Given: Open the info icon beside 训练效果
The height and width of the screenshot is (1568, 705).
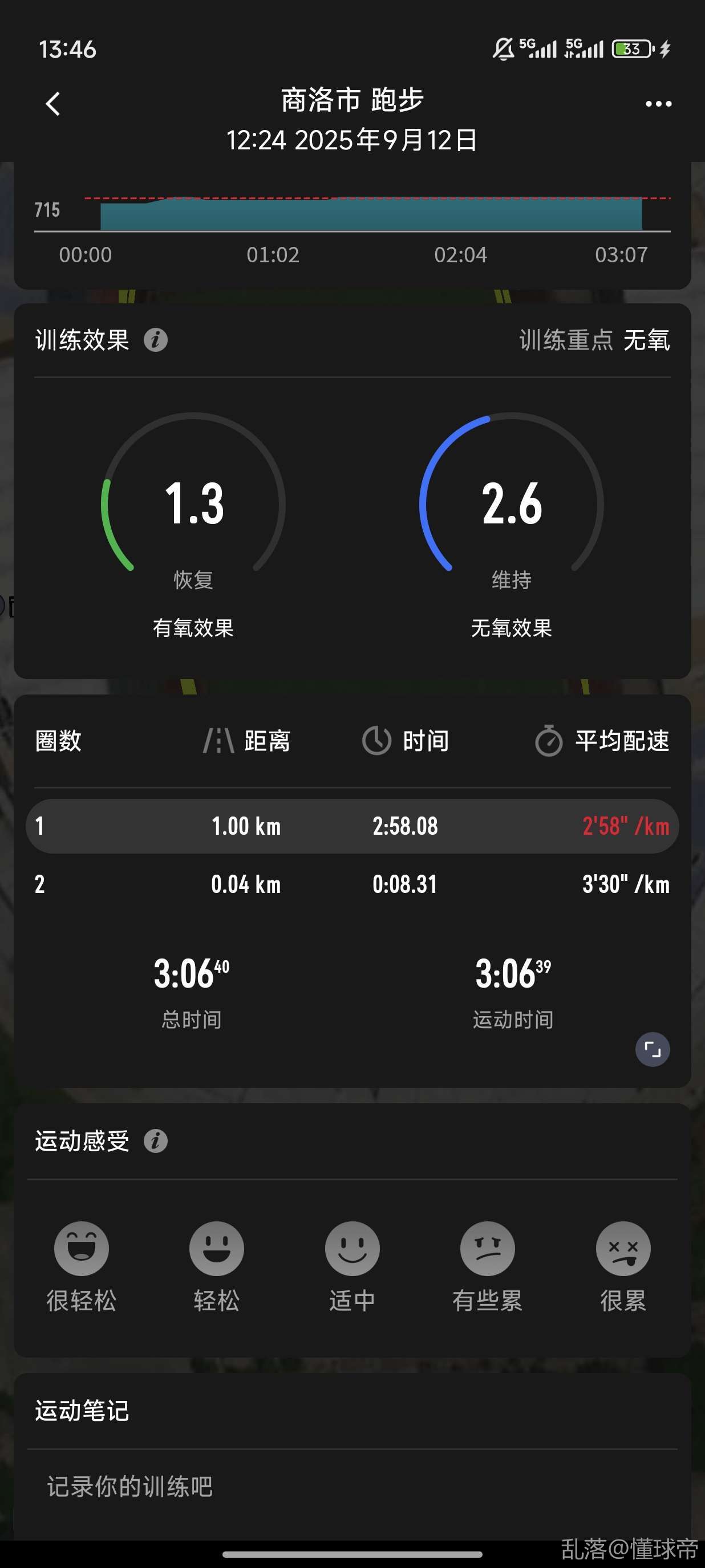Looking at the screenshot, I should (155, 340).
